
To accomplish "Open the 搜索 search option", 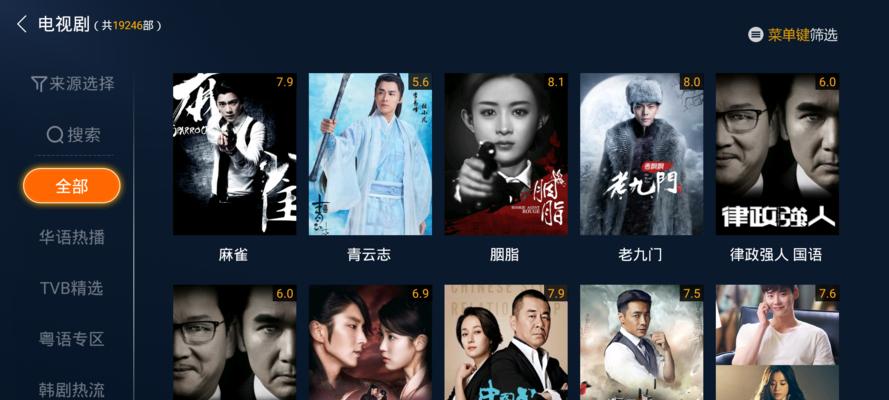I will (72, 134).
